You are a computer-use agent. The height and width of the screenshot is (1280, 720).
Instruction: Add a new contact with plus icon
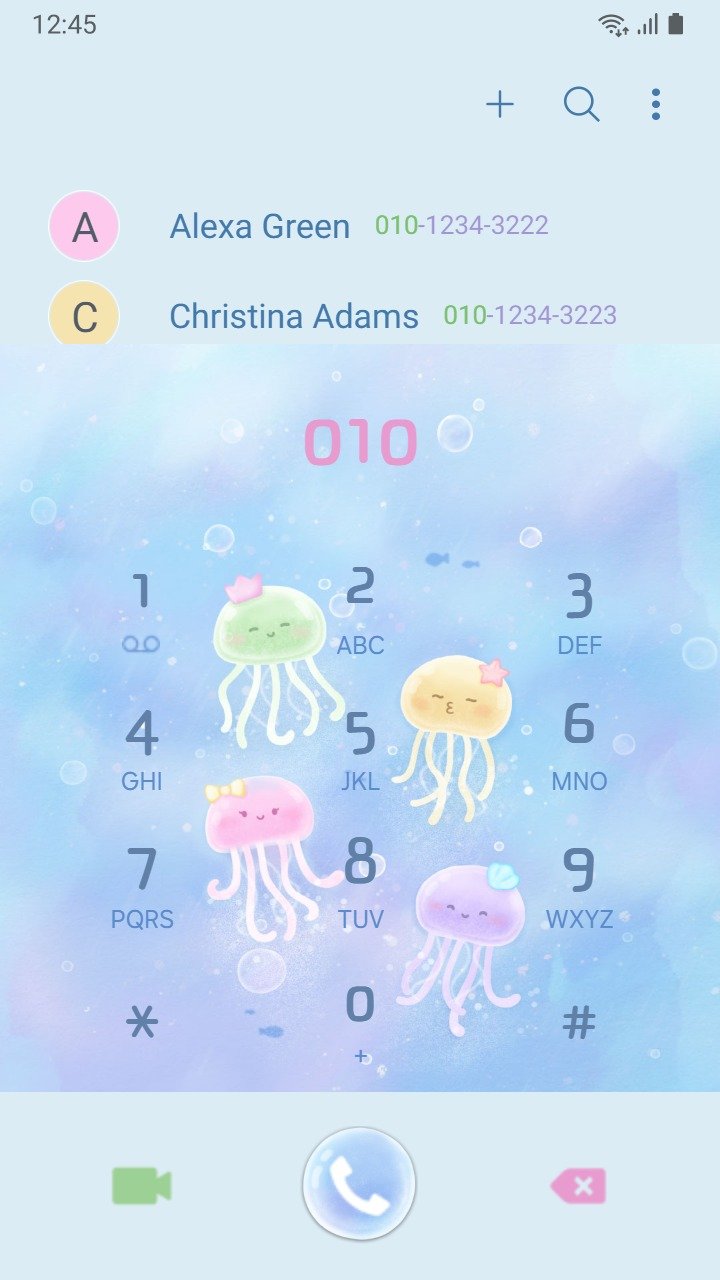pyautogui.click(x=500, y=104)
